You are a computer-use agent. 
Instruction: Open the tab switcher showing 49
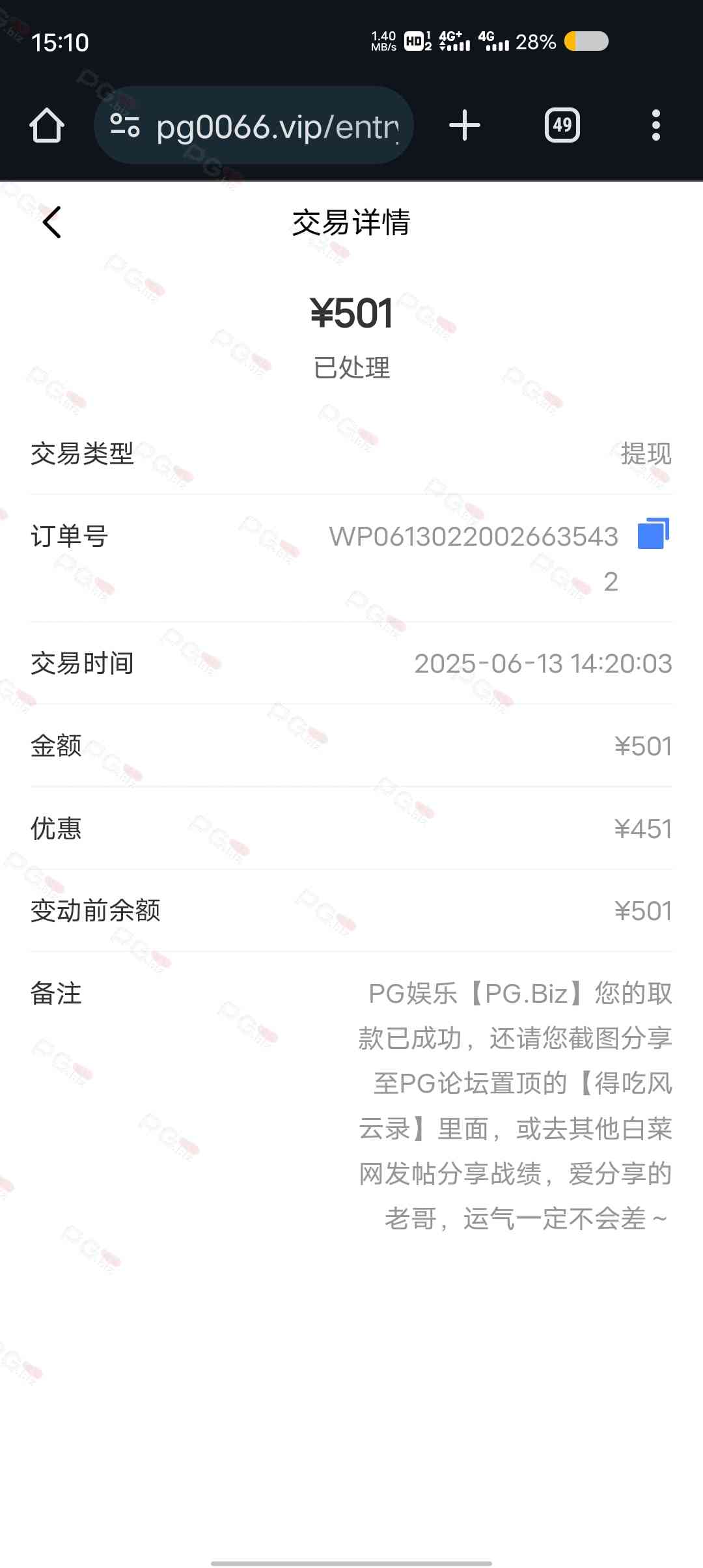562,125
